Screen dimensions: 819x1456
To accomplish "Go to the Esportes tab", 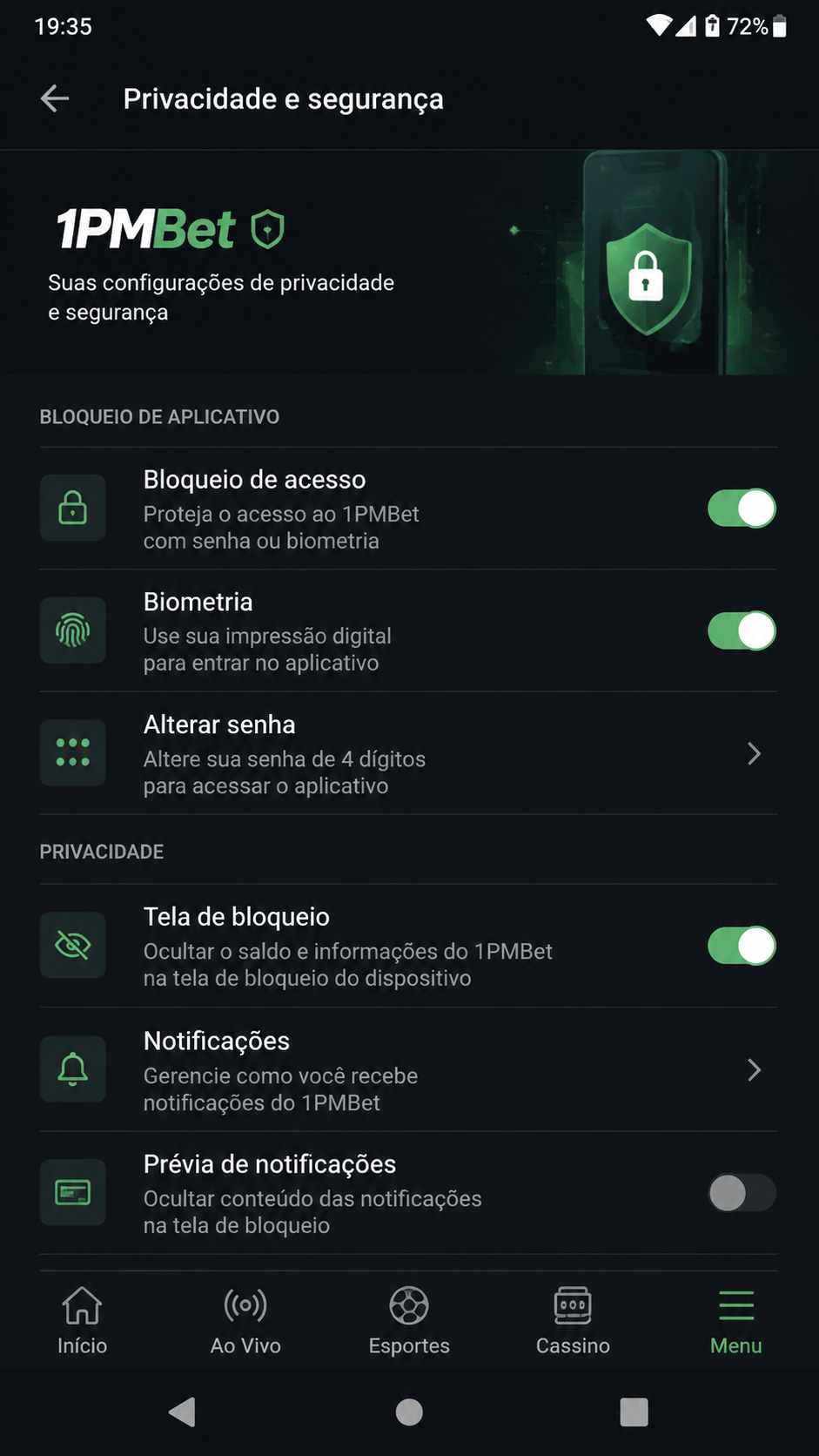I will (x=409, y=1321).
